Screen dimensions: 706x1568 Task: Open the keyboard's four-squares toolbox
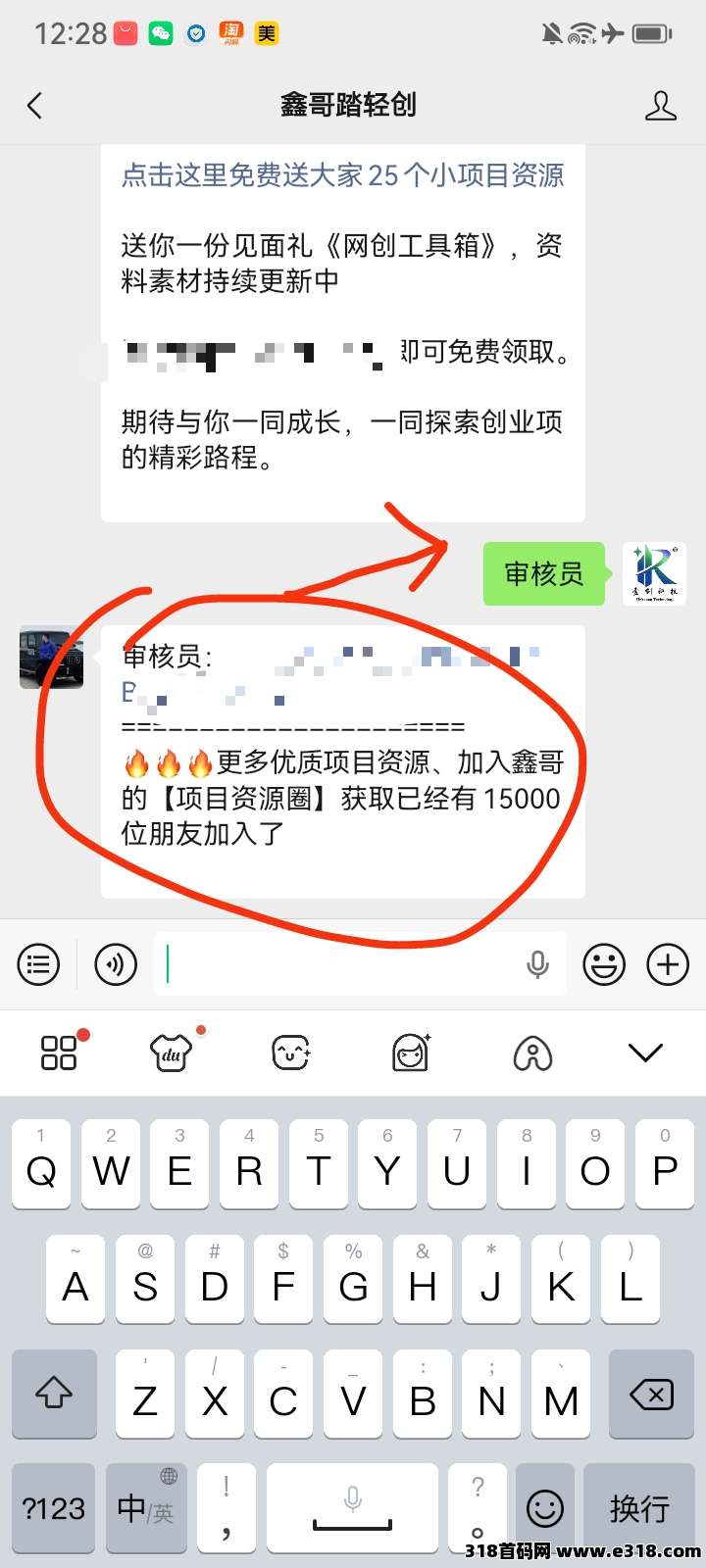59,1053
